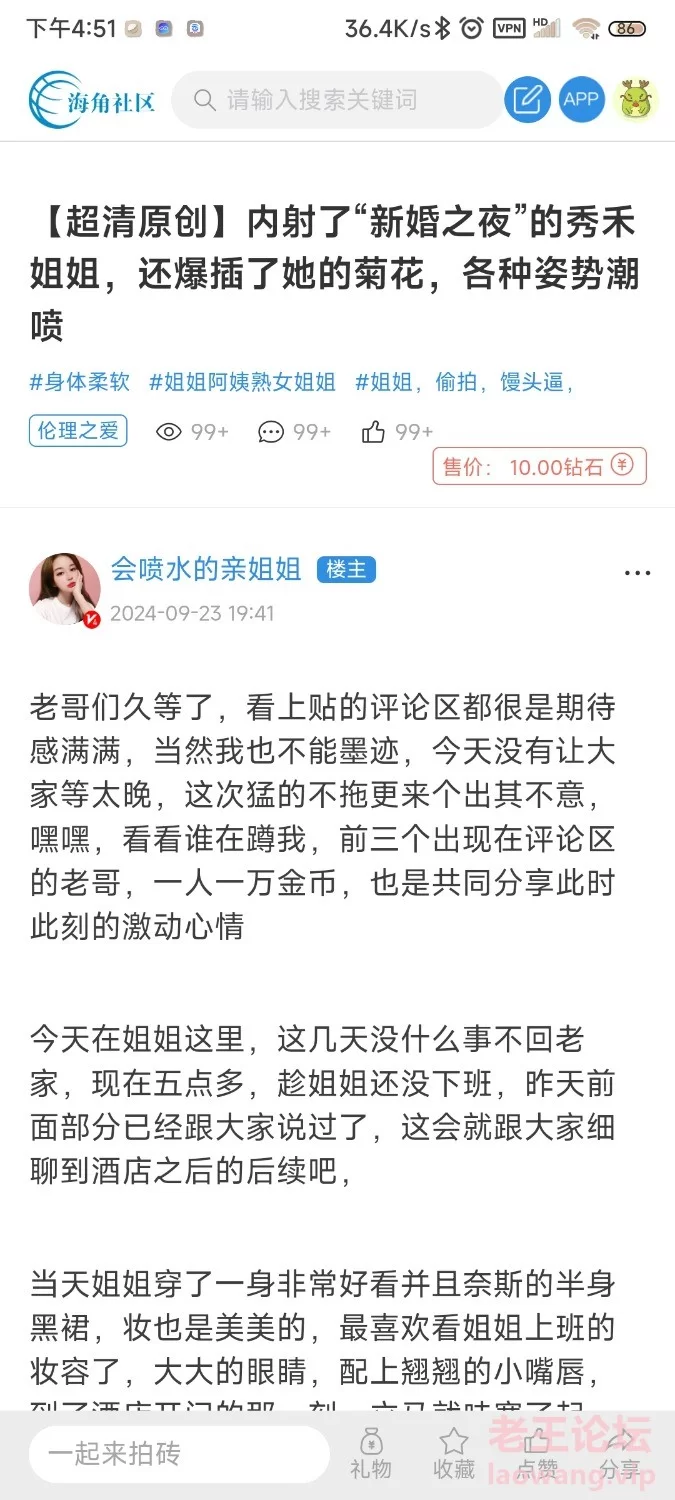Image resolution: width=675 pixels, height=1500 pixels.
Task: Open the search keyword box
Action: (337, 100)
